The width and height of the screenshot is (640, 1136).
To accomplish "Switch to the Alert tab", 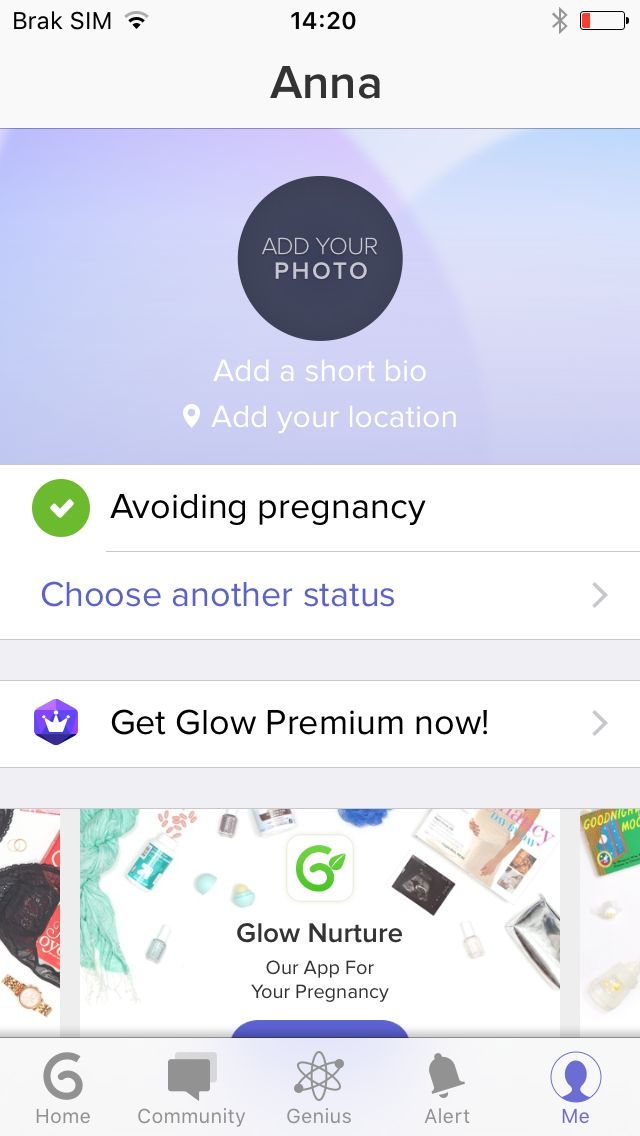I will [x=447, y=1089].
